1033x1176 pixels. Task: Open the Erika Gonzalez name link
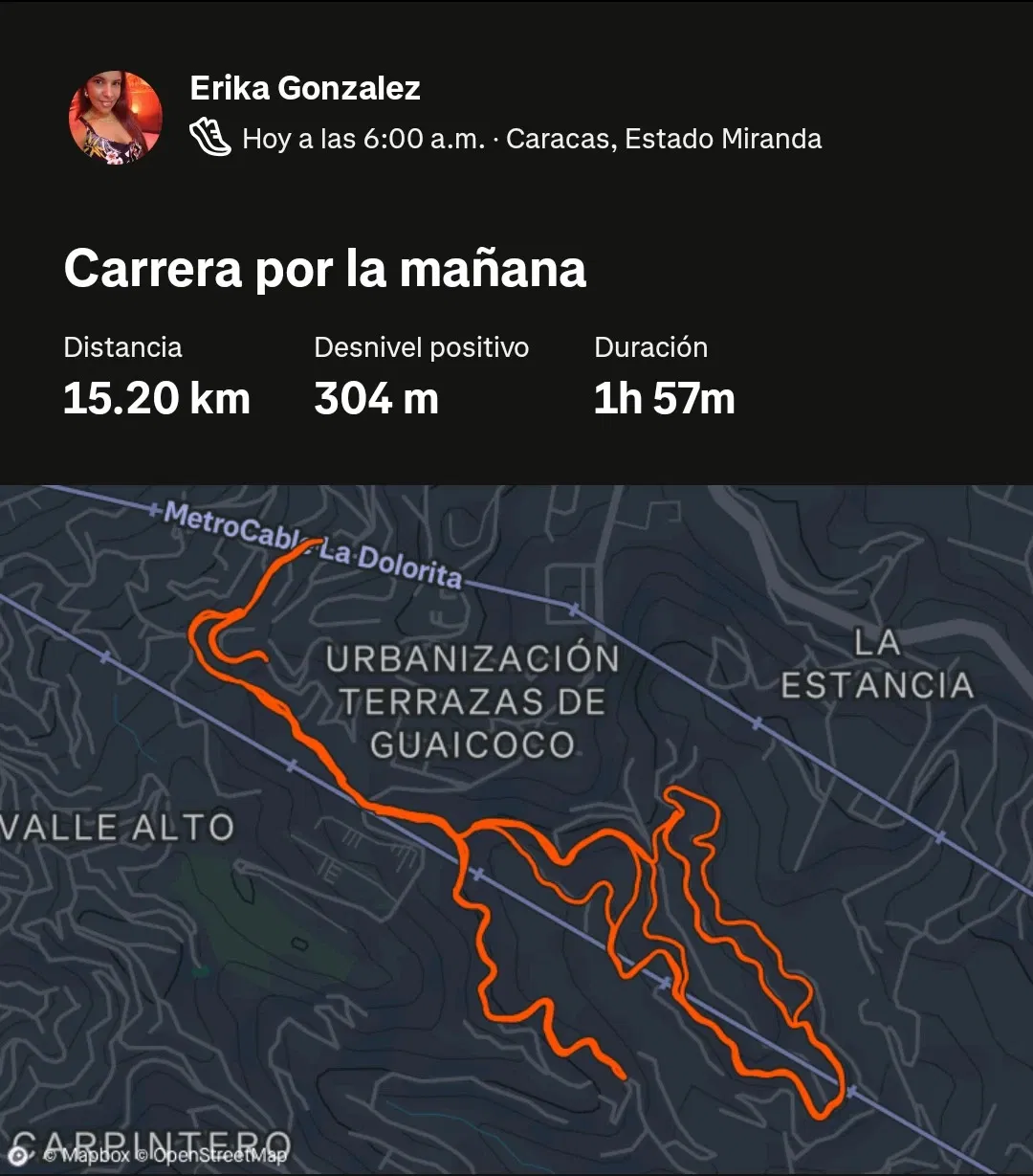[305, 88]
